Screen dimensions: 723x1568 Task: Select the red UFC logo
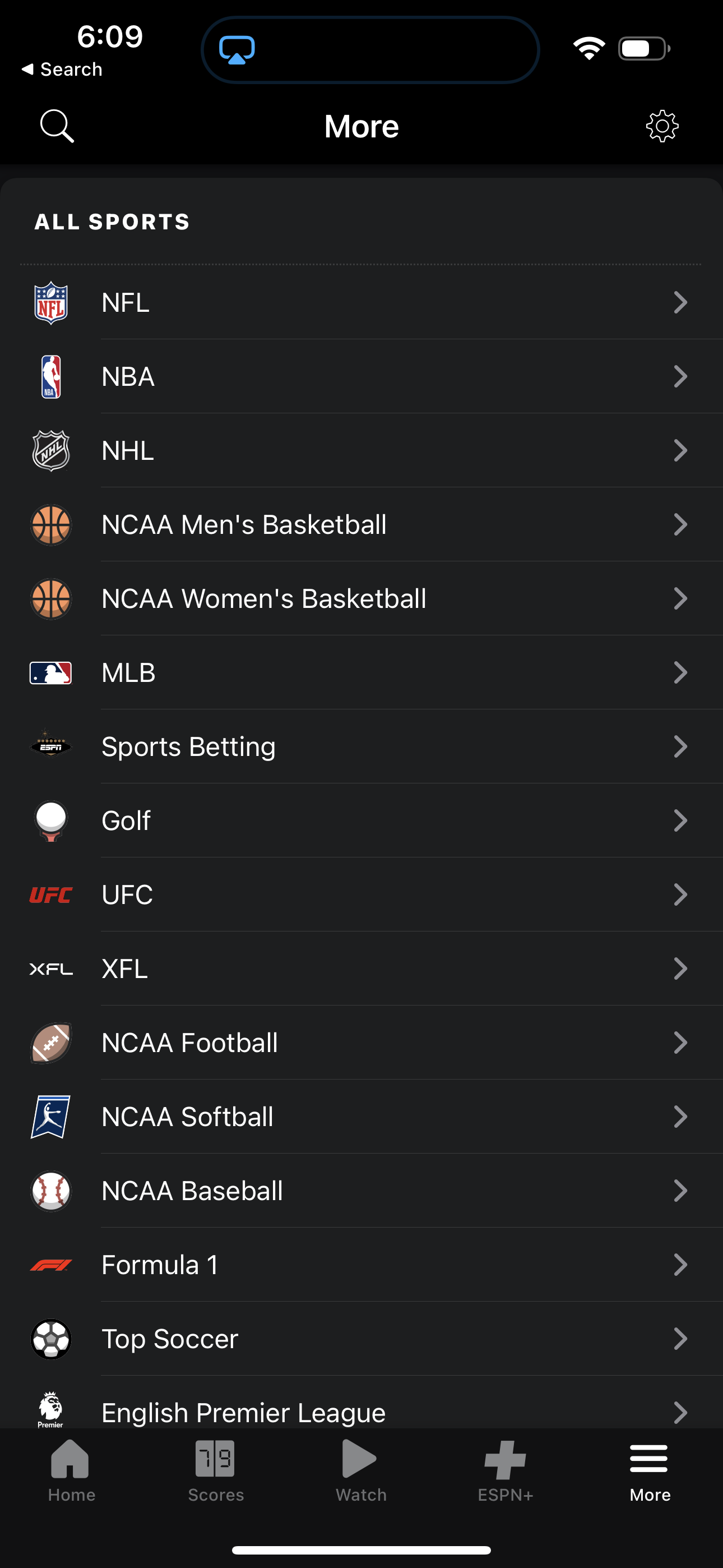(x=51, y=895)
